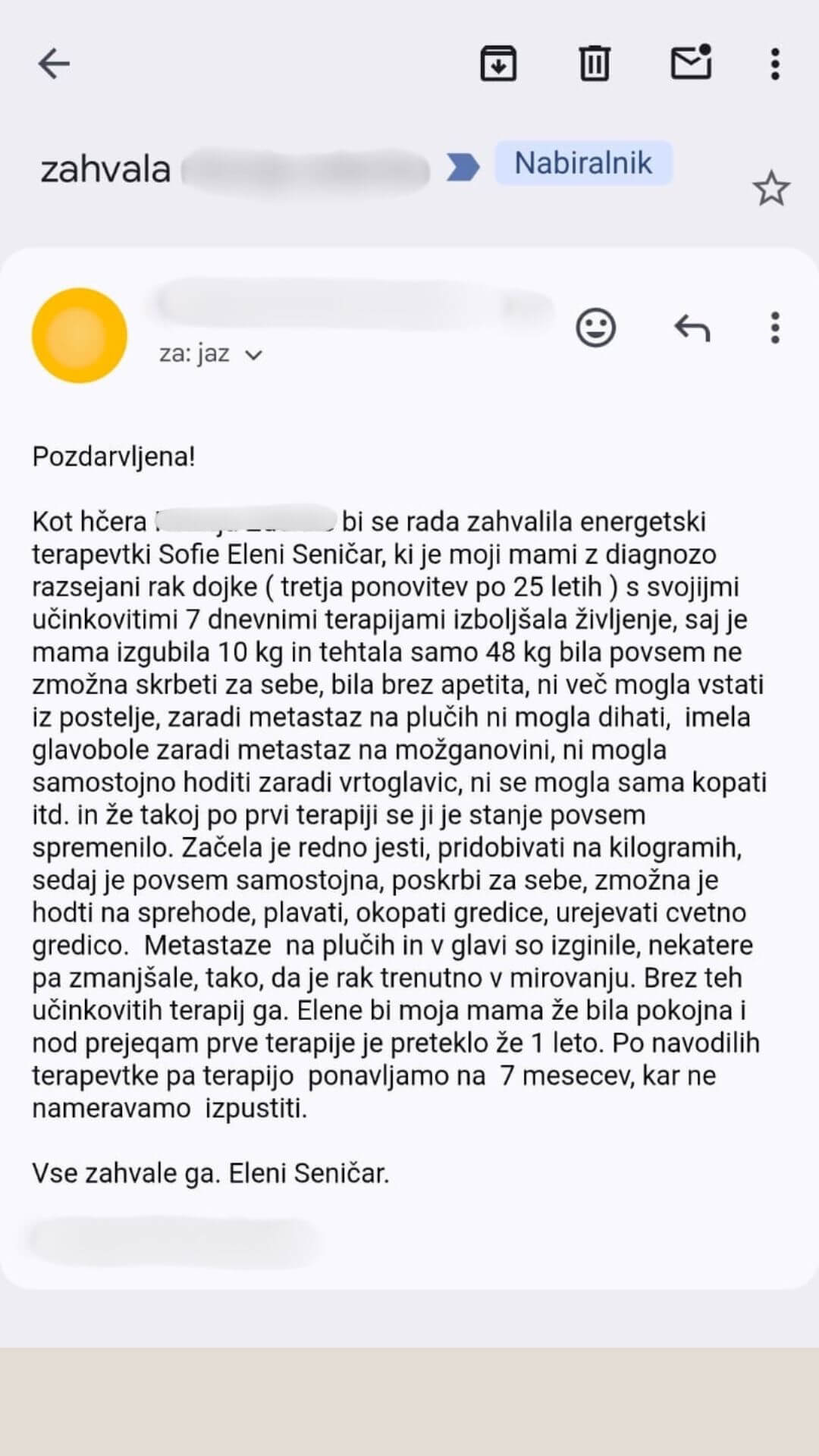The width and height of the screenshot is (819, 1456).
Task: Expand recipient details next to za: jaz
Action: tap(254, 355)
